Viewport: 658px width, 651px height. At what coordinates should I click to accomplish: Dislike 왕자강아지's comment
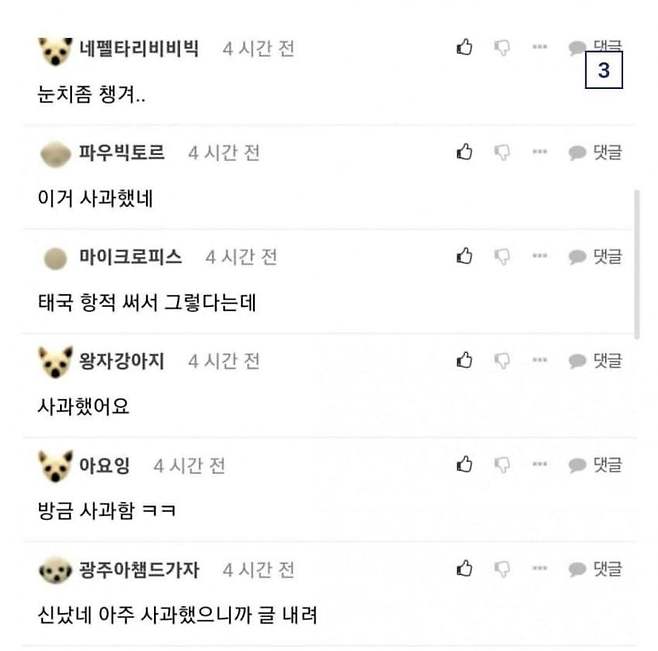click(x=502, y=360)
